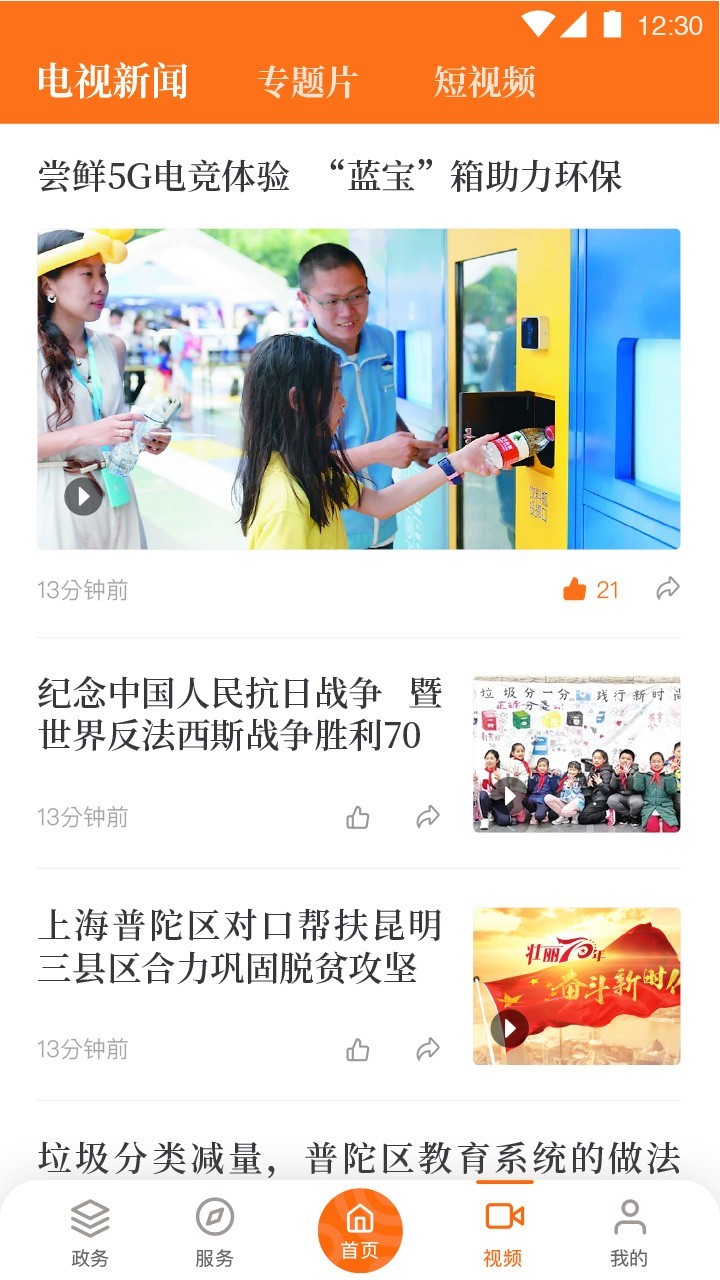Open the 垃圾分类减量 article

[359, 1158]
